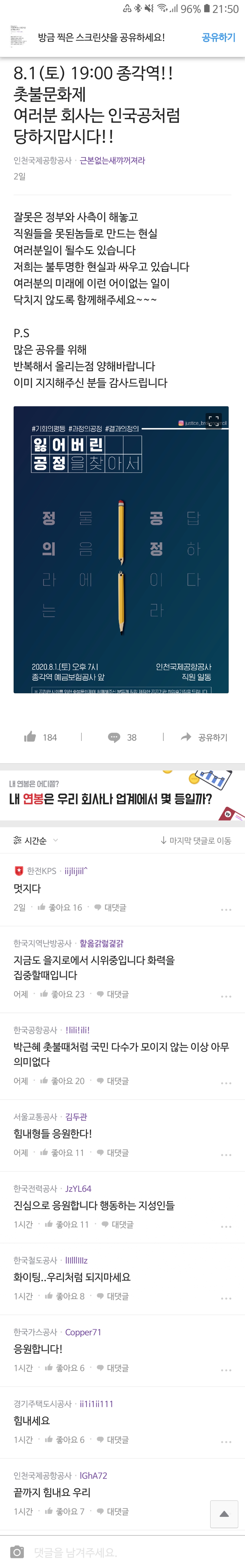Open the post's 38 comments
The width and height of the screenshot is (245, 1568).
pos(122,737)
